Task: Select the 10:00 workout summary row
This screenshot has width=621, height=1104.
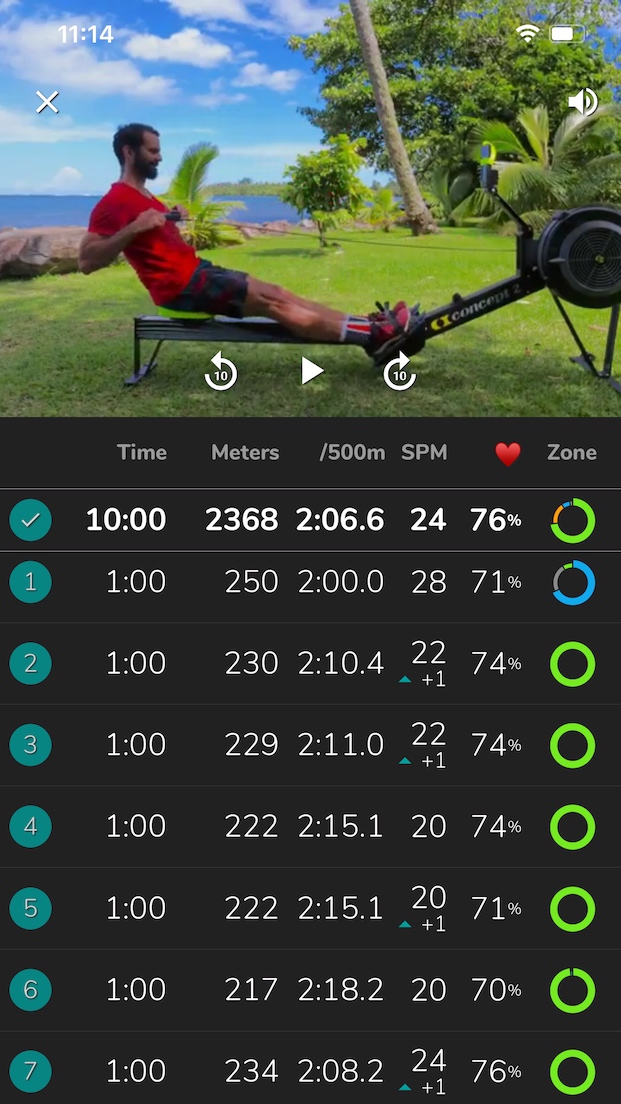Action: [x=310, y=520]
